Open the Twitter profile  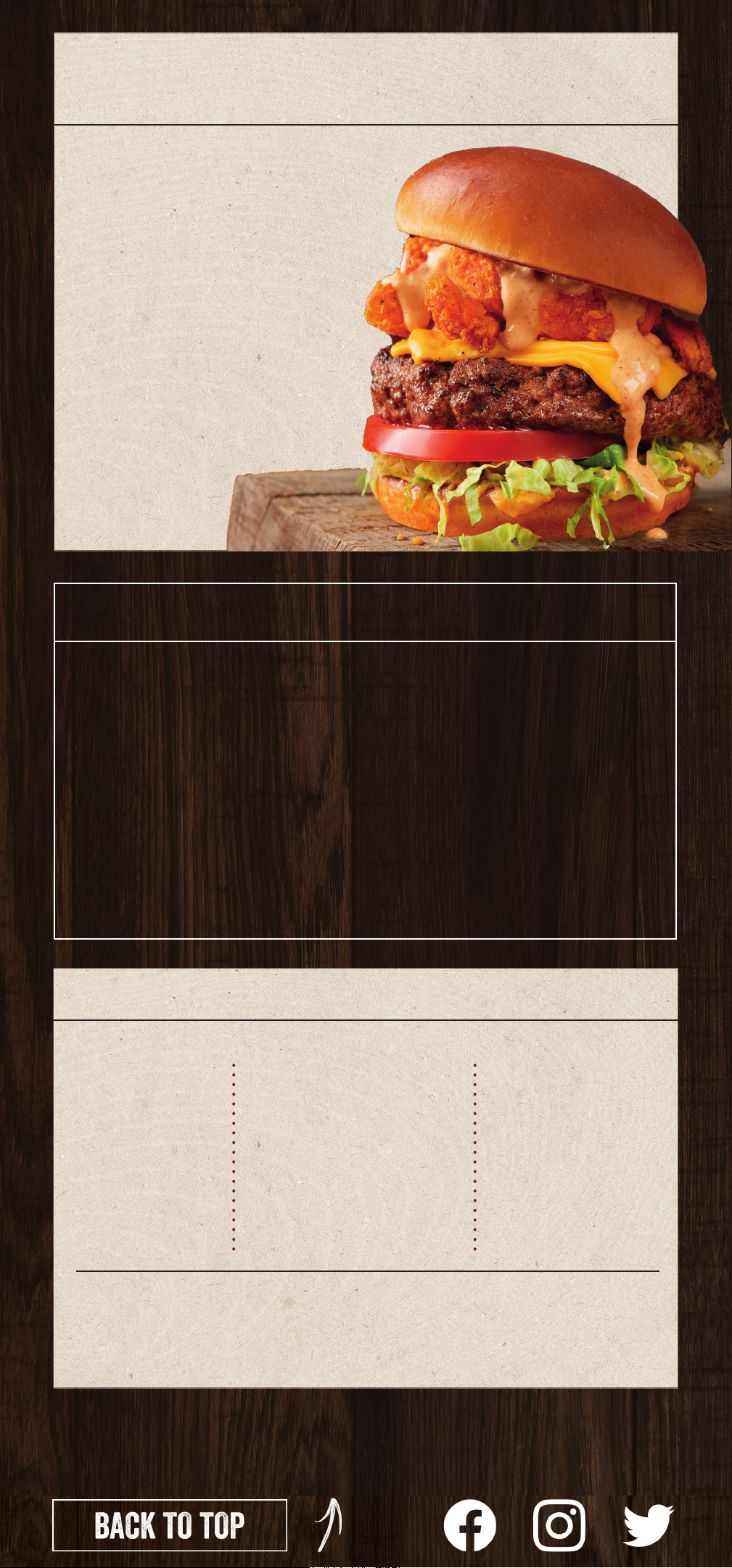pos(648,1524)
